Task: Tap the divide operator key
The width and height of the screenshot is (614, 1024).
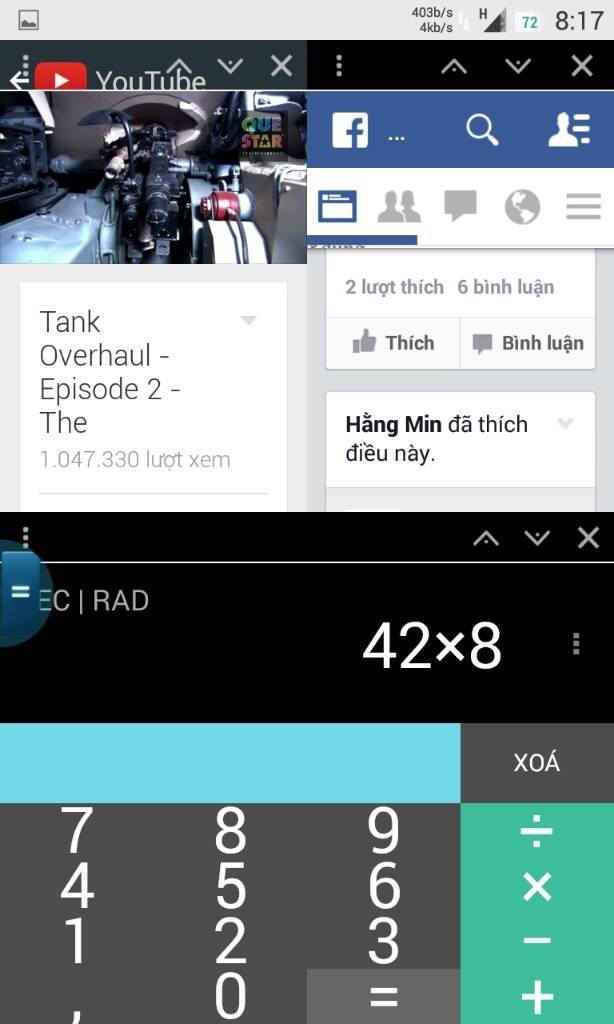Action: click(537, 829)
